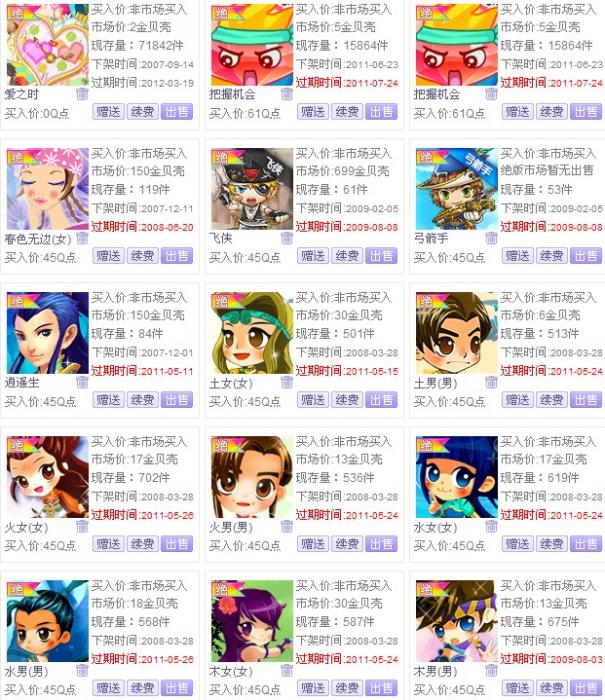Delete 火女(女) via the trash icon
Screen dimensions: 605x700
pyautogui.click(x=82, y=526)
